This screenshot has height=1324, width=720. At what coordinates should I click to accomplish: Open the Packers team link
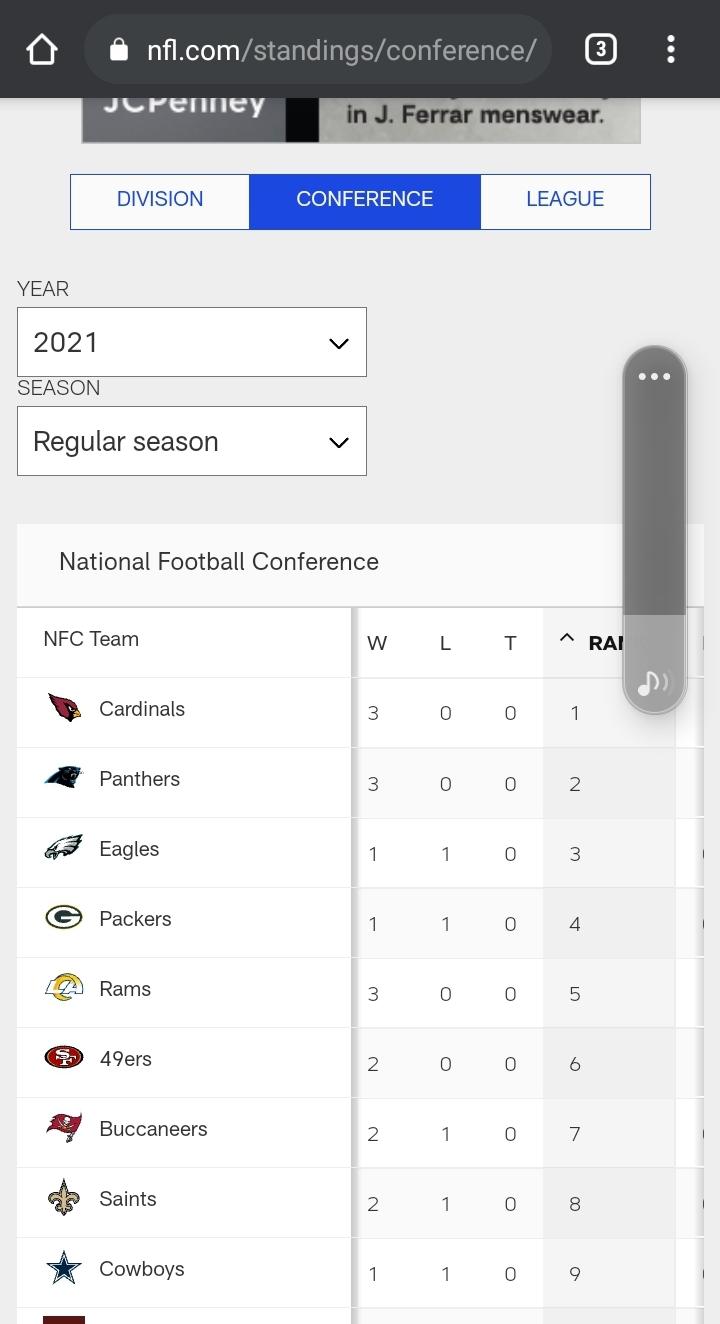pos(135,919)
